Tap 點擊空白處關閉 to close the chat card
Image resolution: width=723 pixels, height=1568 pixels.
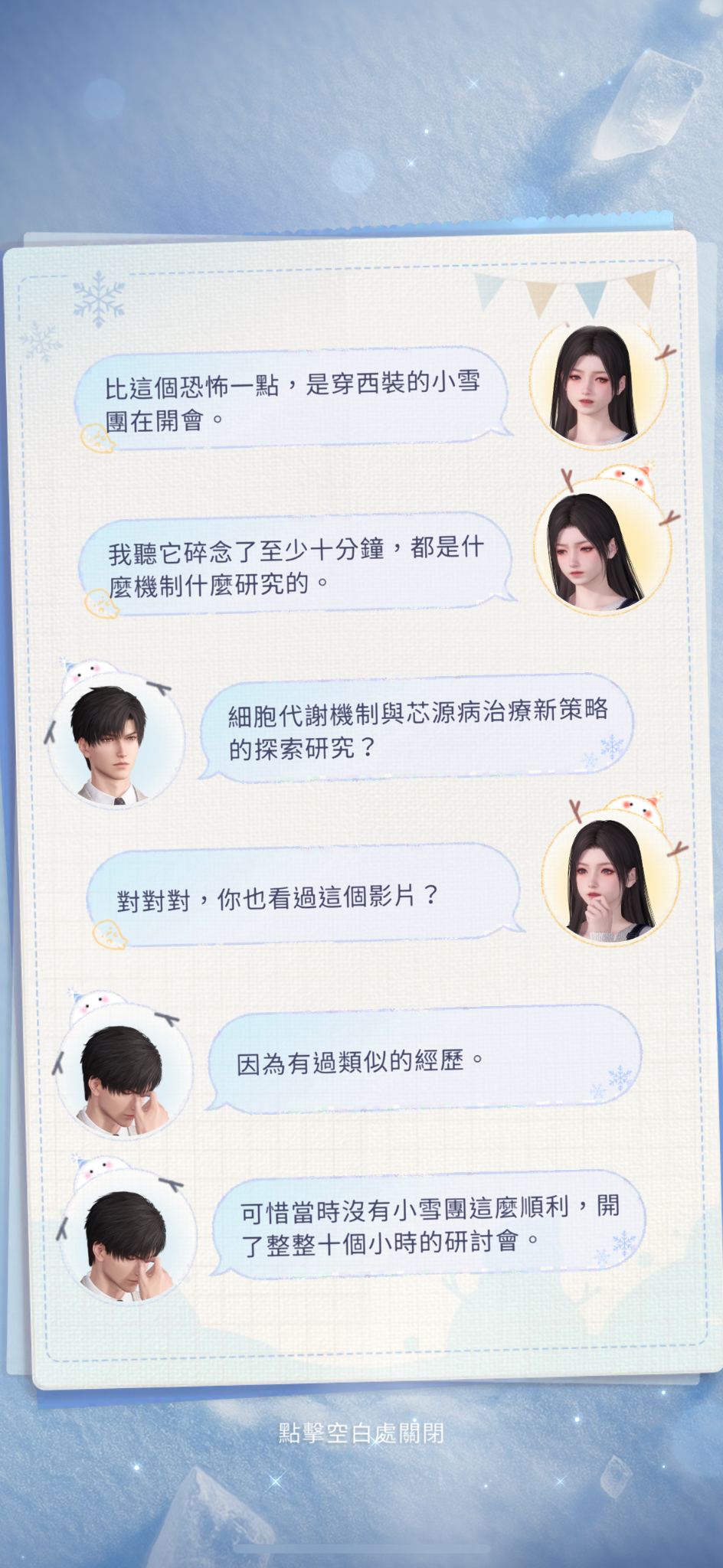[361, 1432]
